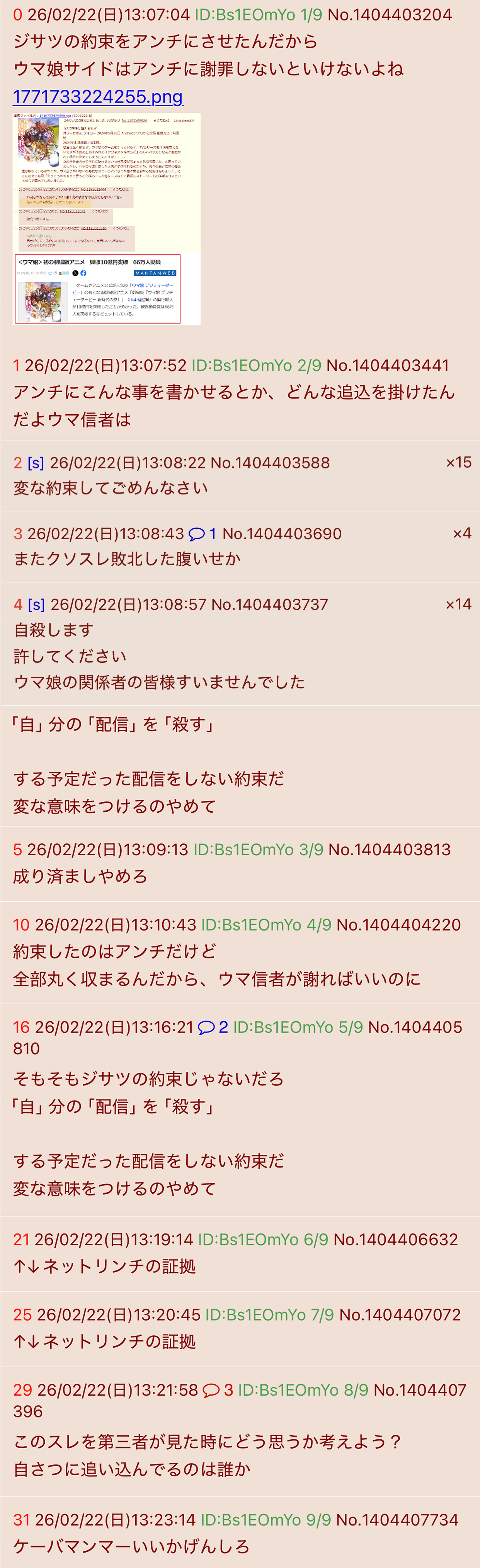Viewport: 480px width, 1568px height.
Task: Tap the [s] link on post 4
Action: point(36,604)
